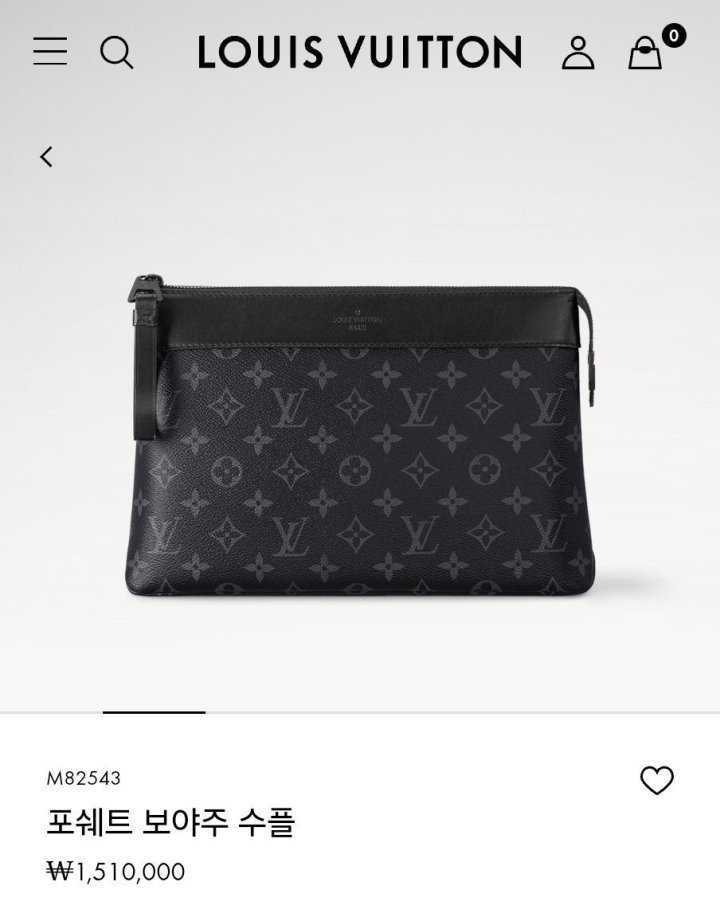Open the shopping bag
Screen dimensions: 720x913
point(646,53)
